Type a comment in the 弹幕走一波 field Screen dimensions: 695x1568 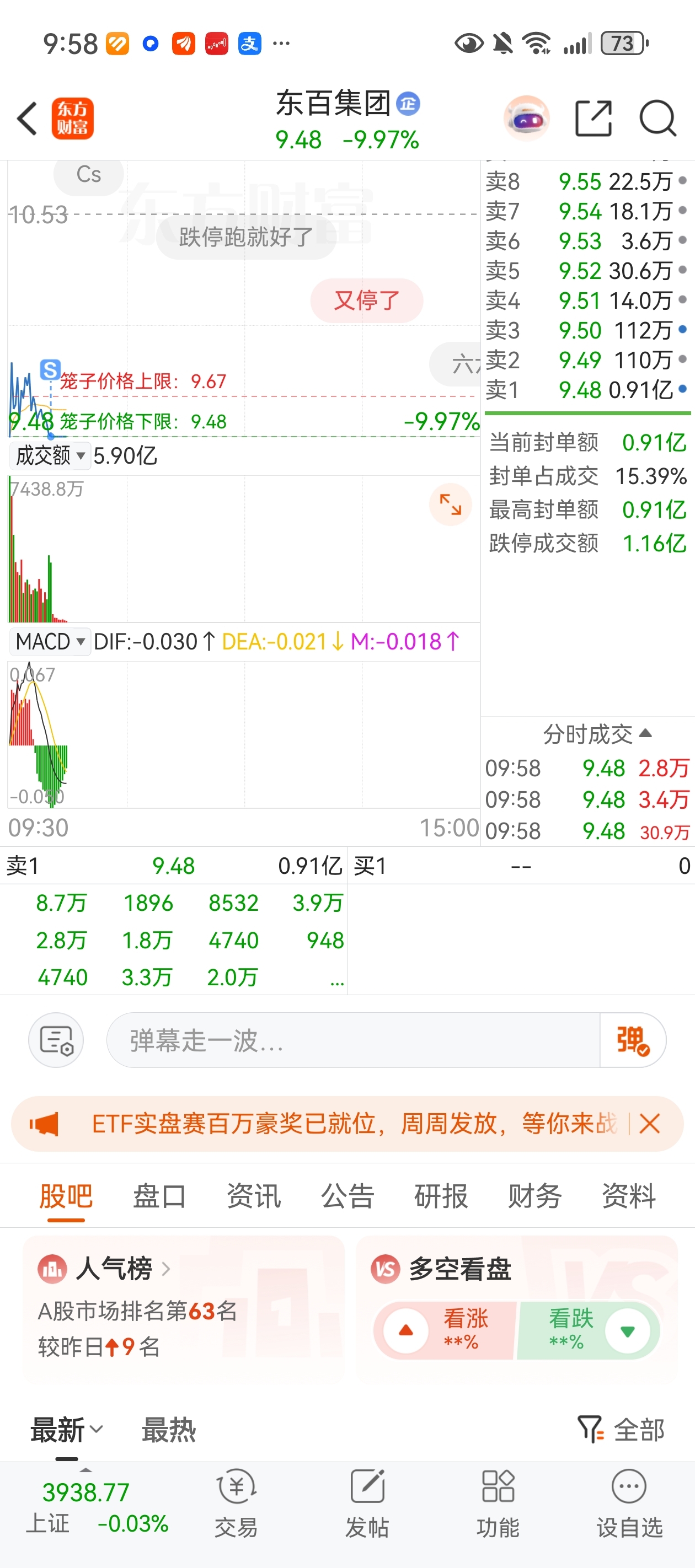coord(353,1040)
